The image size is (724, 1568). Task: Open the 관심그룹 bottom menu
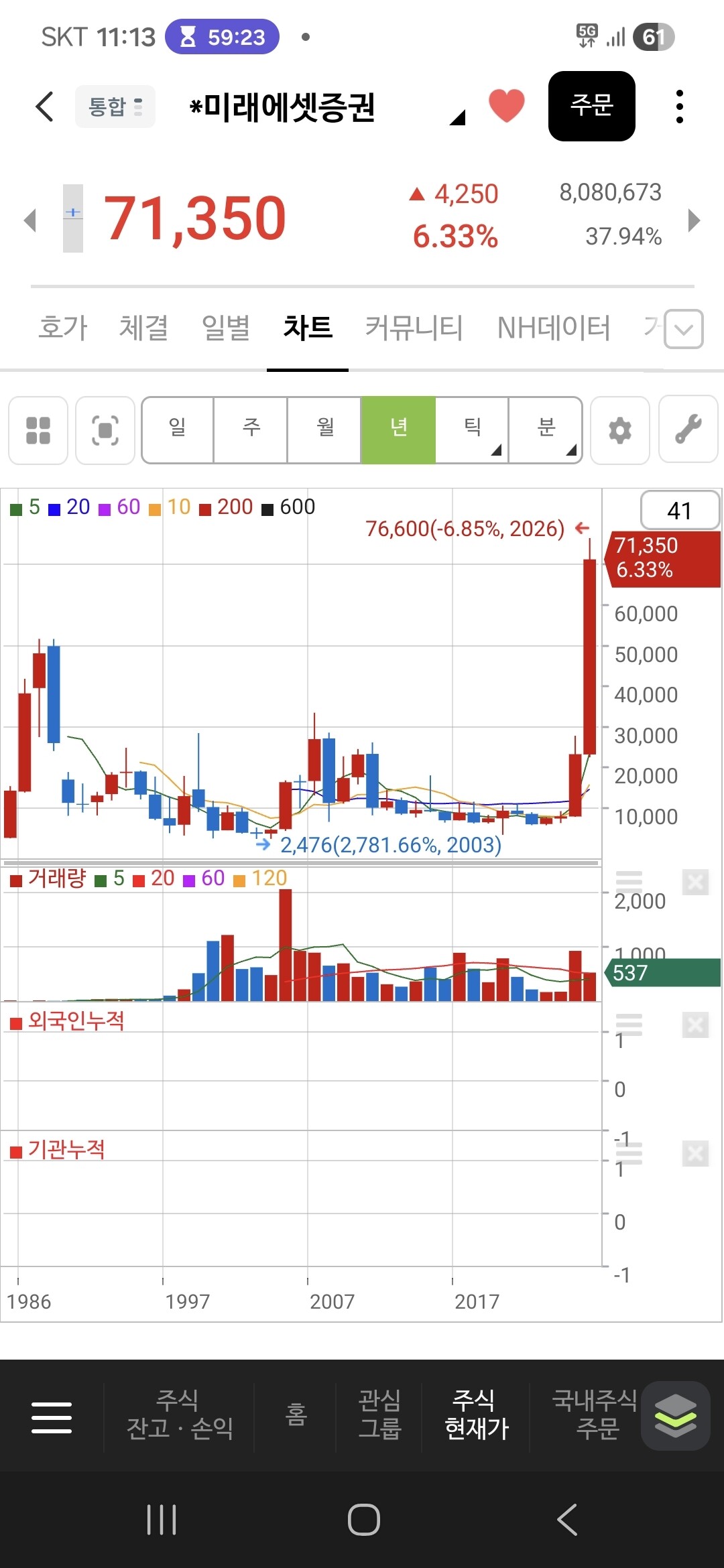coord(379,1415)
